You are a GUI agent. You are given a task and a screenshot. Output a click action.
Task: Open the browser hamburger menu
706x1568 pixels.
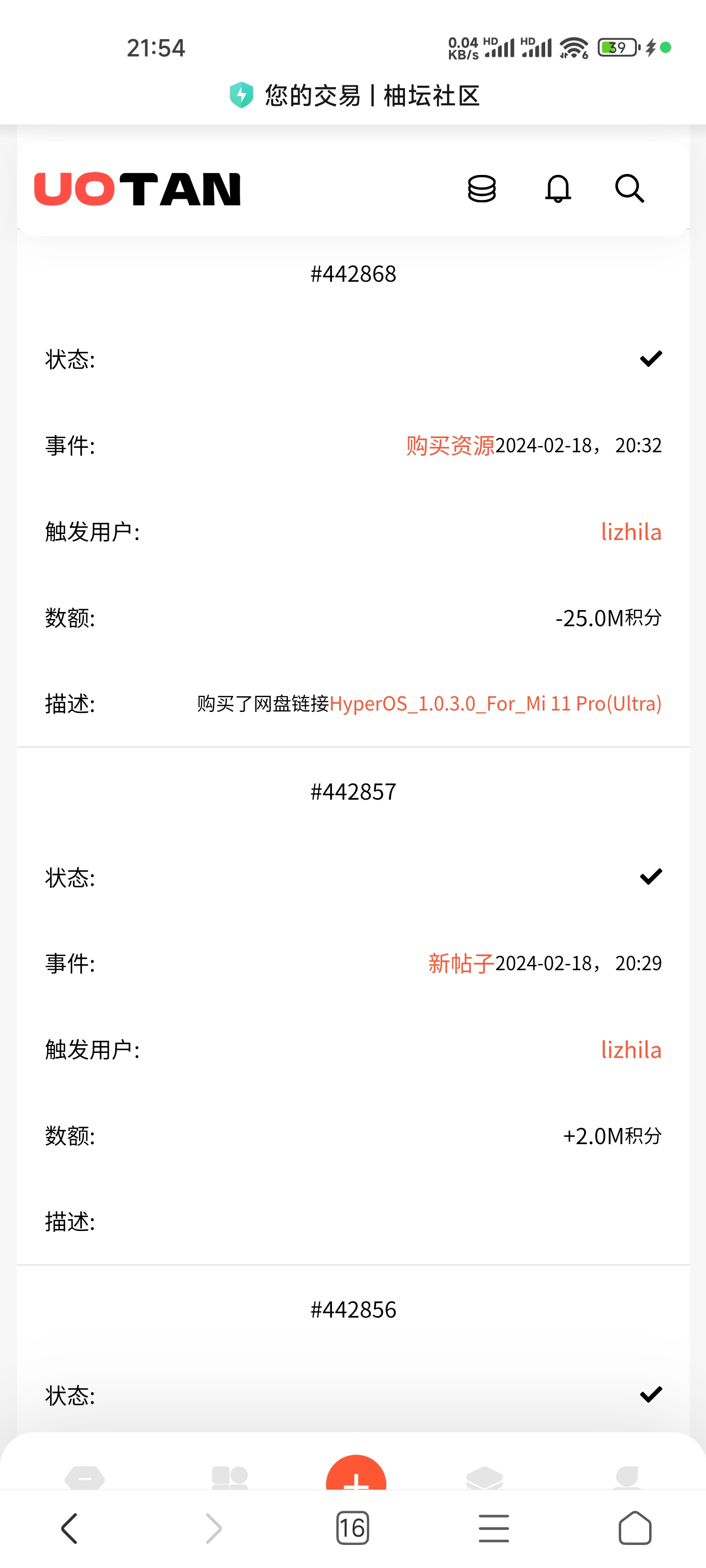tap(493, 1528)
